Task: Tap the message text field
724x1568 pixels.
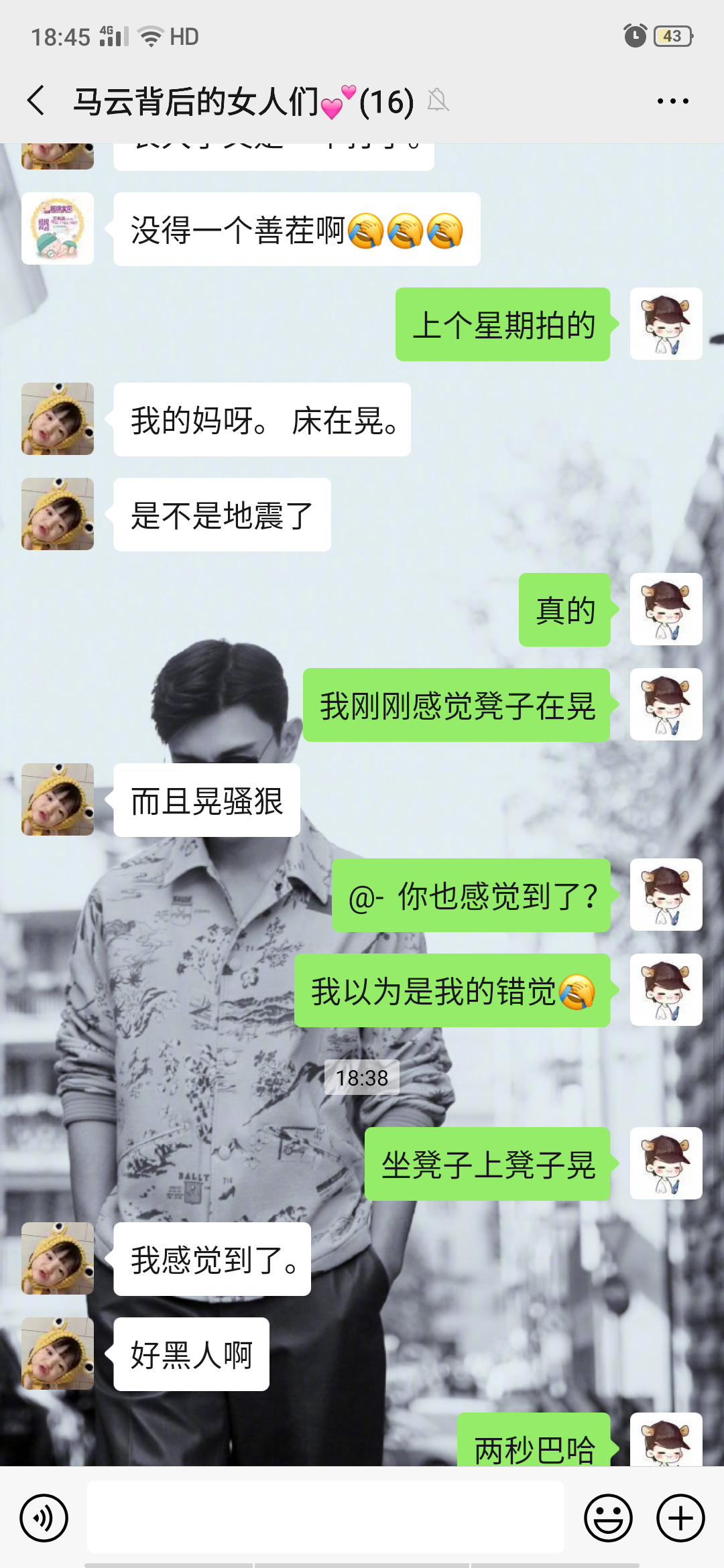Action: (x=326, y=1518)
